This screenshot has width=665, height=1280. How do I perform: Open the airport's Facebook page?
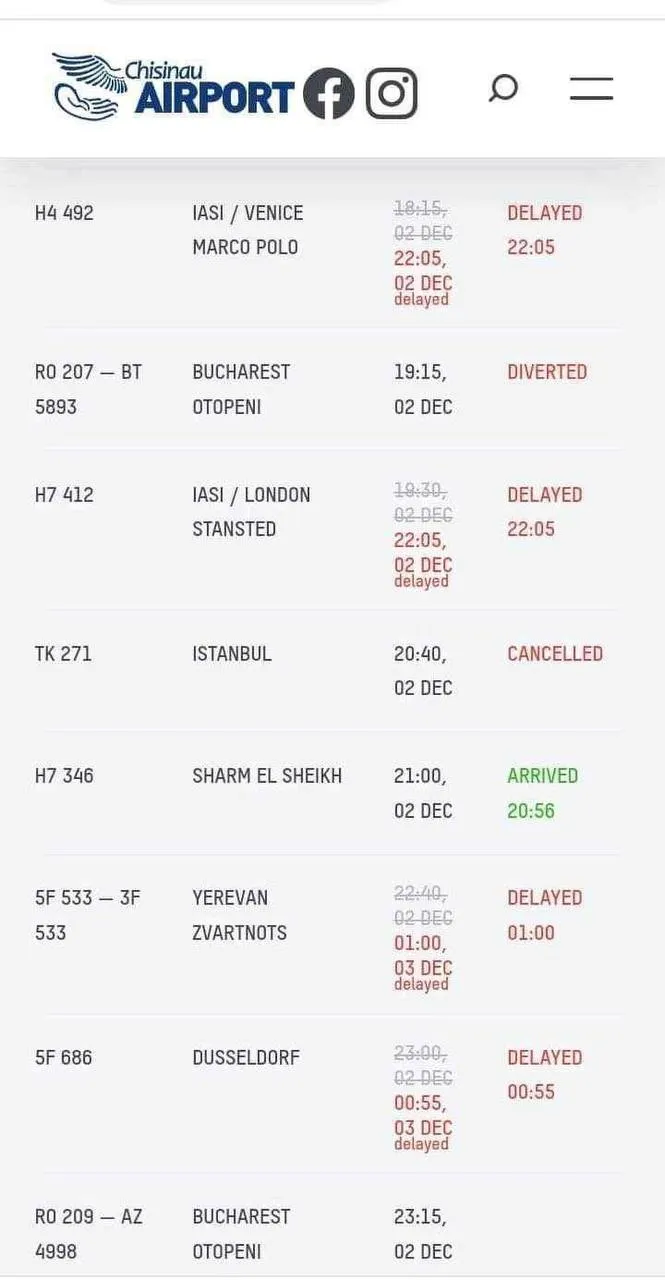click(x=329, y=94)
